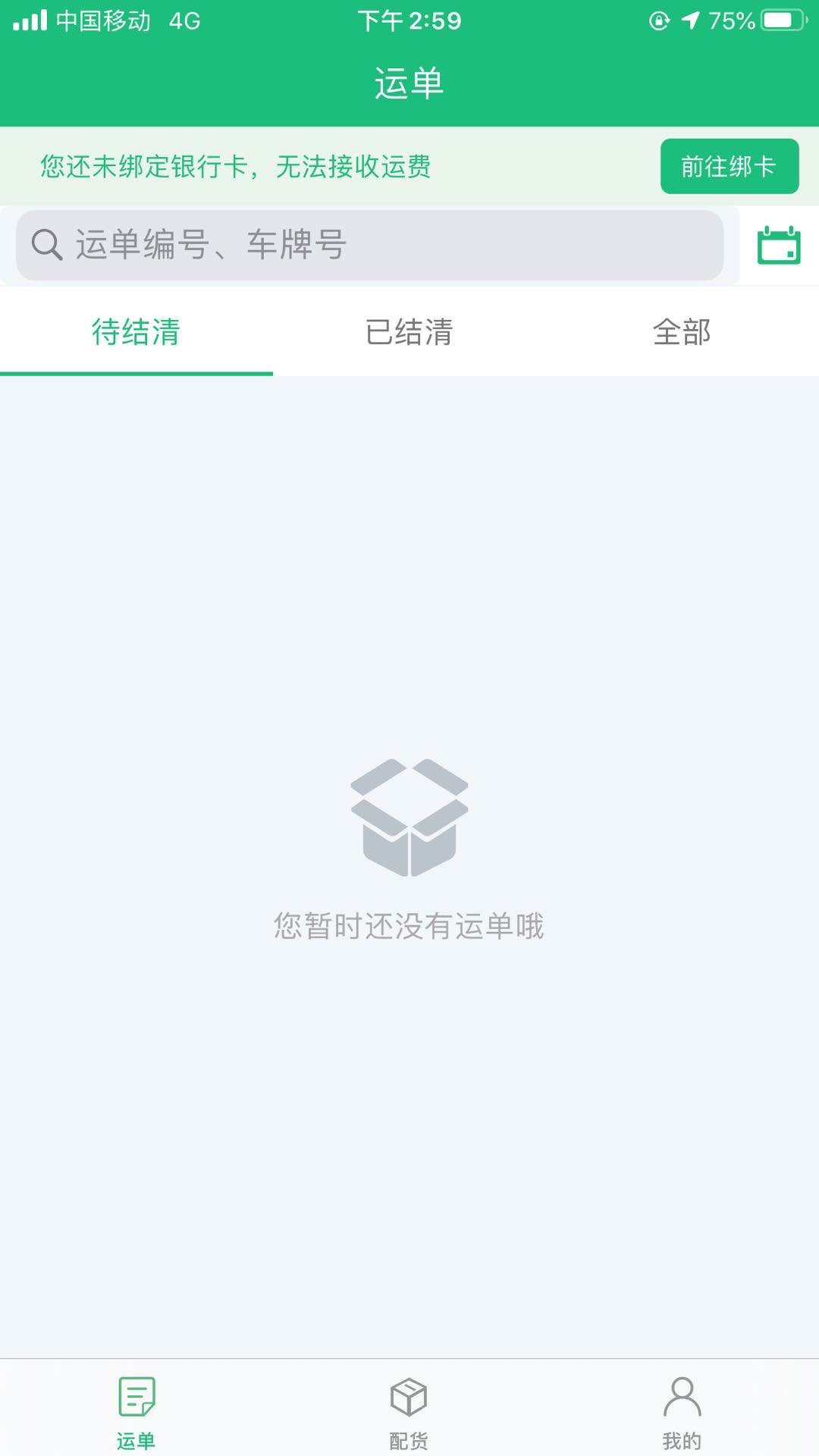Viewport: 819px width, 1456px height.
Task: Tap the 下午 2:59 clock display
Action: [409, 20]
